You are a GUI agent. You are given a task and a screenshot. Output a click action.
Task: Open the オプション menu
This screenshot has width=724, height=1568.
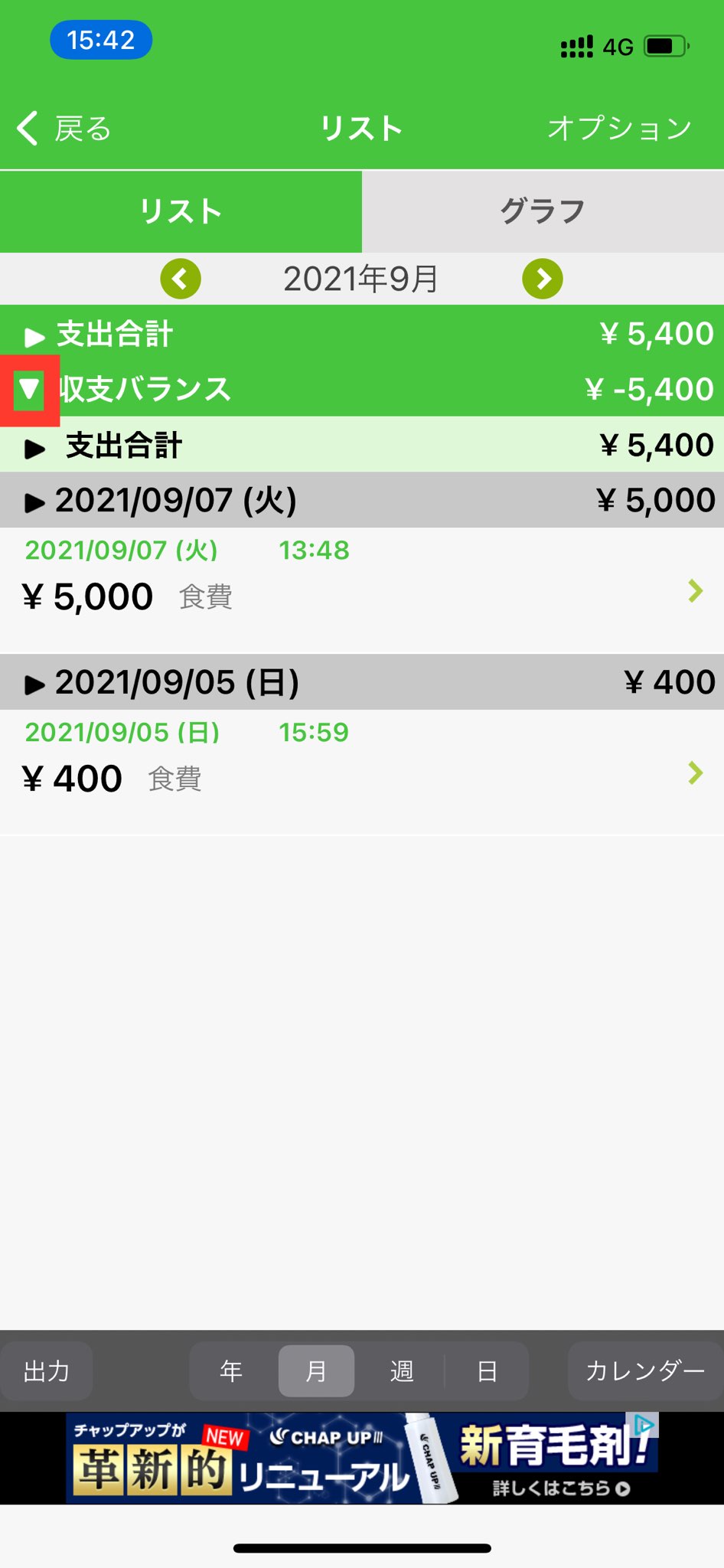click(x=619, y=129)
